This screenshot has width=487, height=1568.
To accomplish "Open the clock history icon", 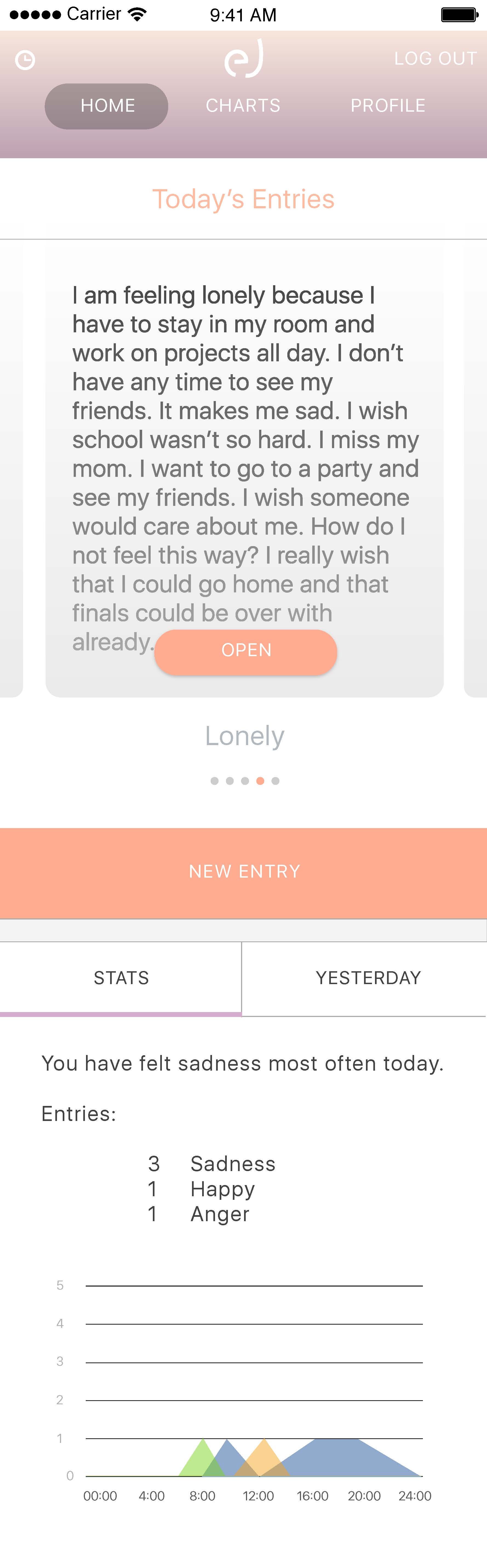I will coord(25,60).
